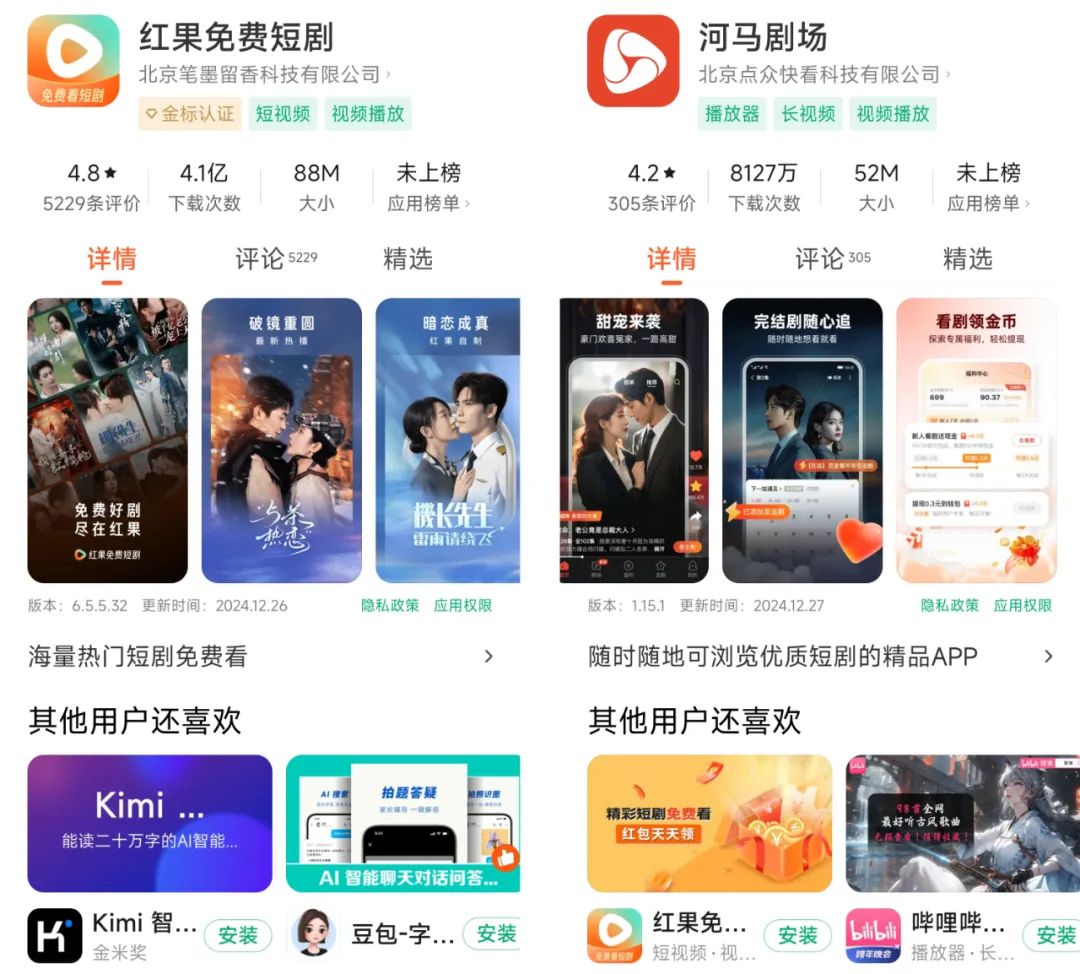The image size is (1080, 974).
Task: Install Kimi 智能助手 app
Action: click(x=238, y=935)
